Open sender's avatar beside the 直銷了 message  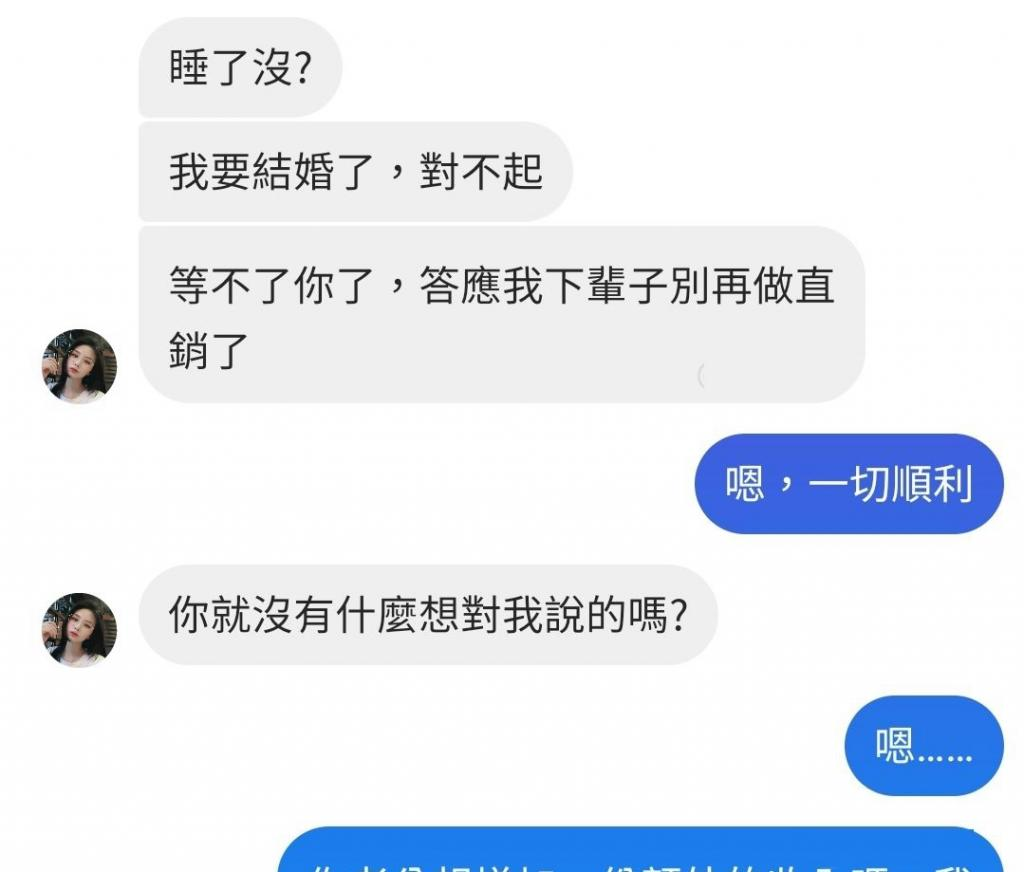pos(79,367)
